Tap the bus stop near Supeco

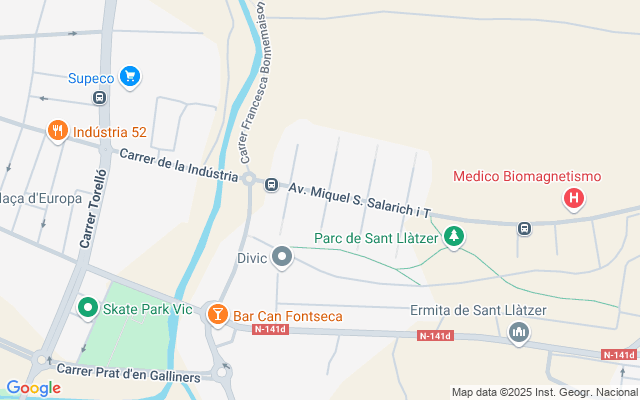[99, 98]
